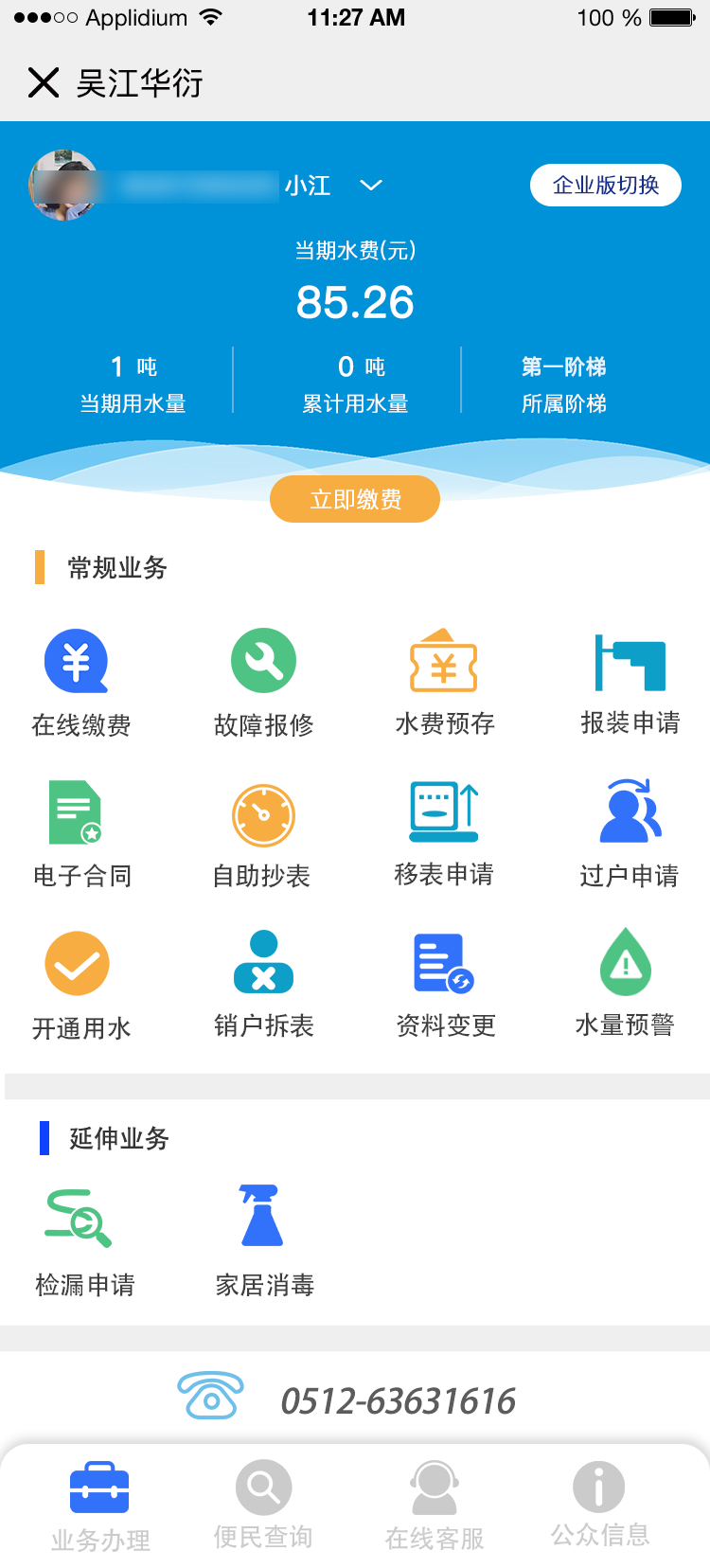Open 电子合同 electronic contract

(80, 833)
